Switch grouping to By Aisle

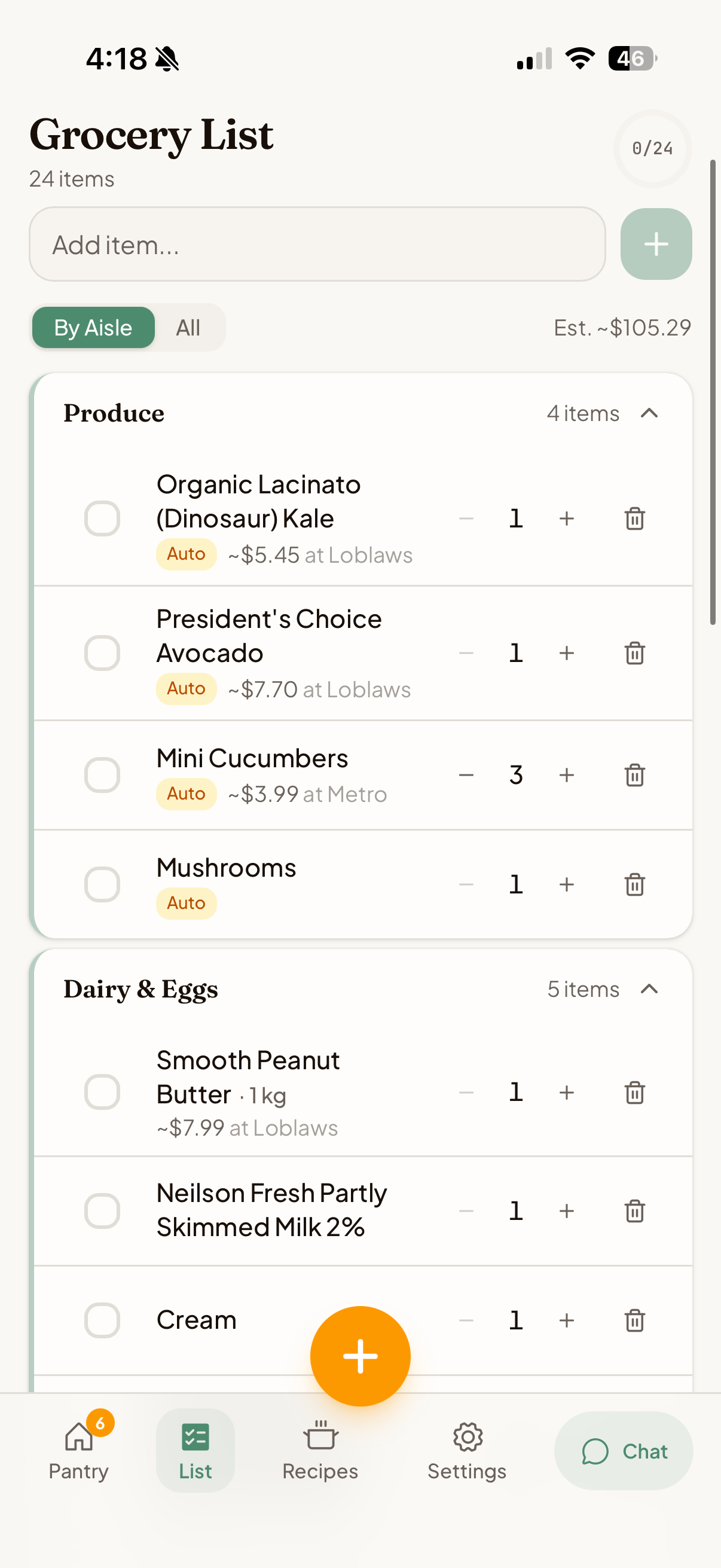pos(93,328)
